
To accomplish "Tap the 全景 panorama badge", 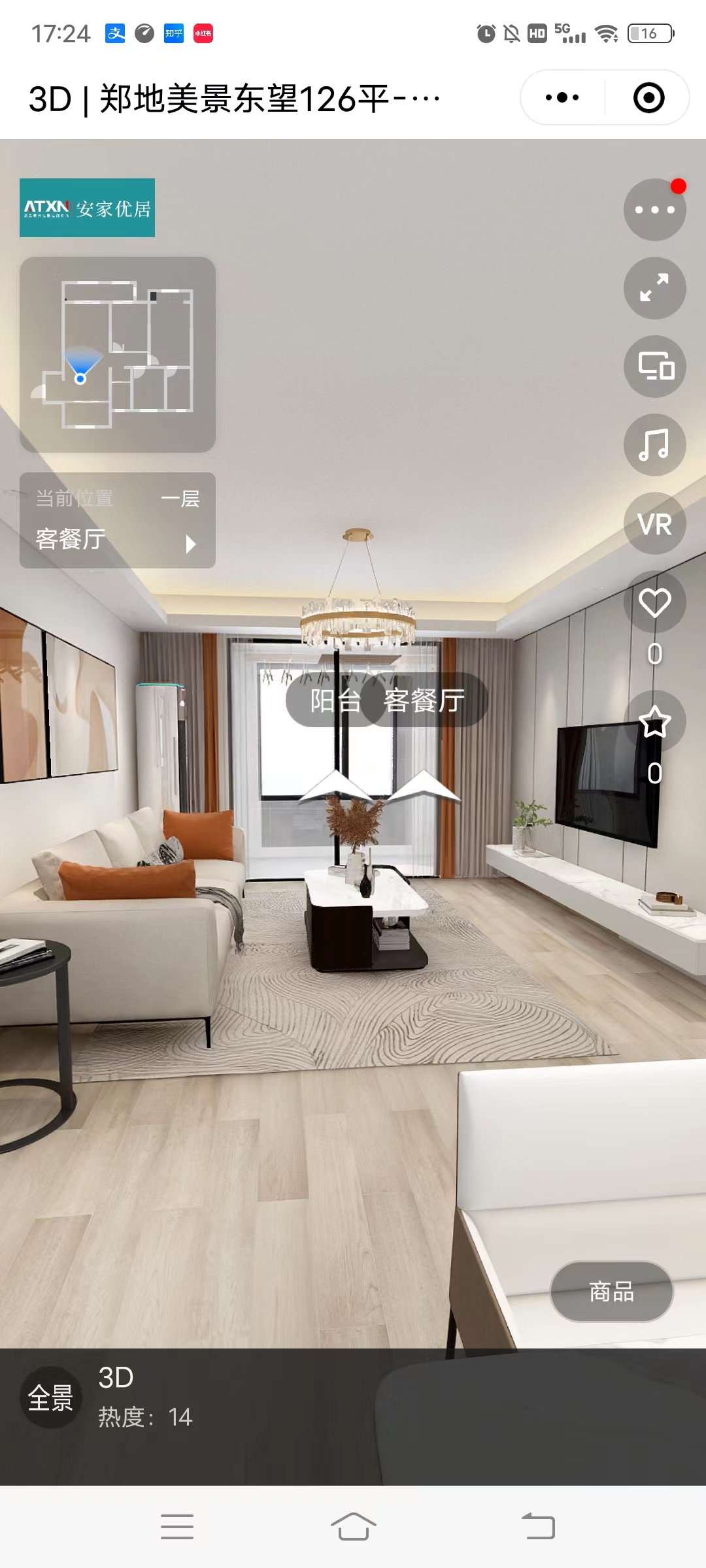I will pyautogui.click(x=50, y=1397).
